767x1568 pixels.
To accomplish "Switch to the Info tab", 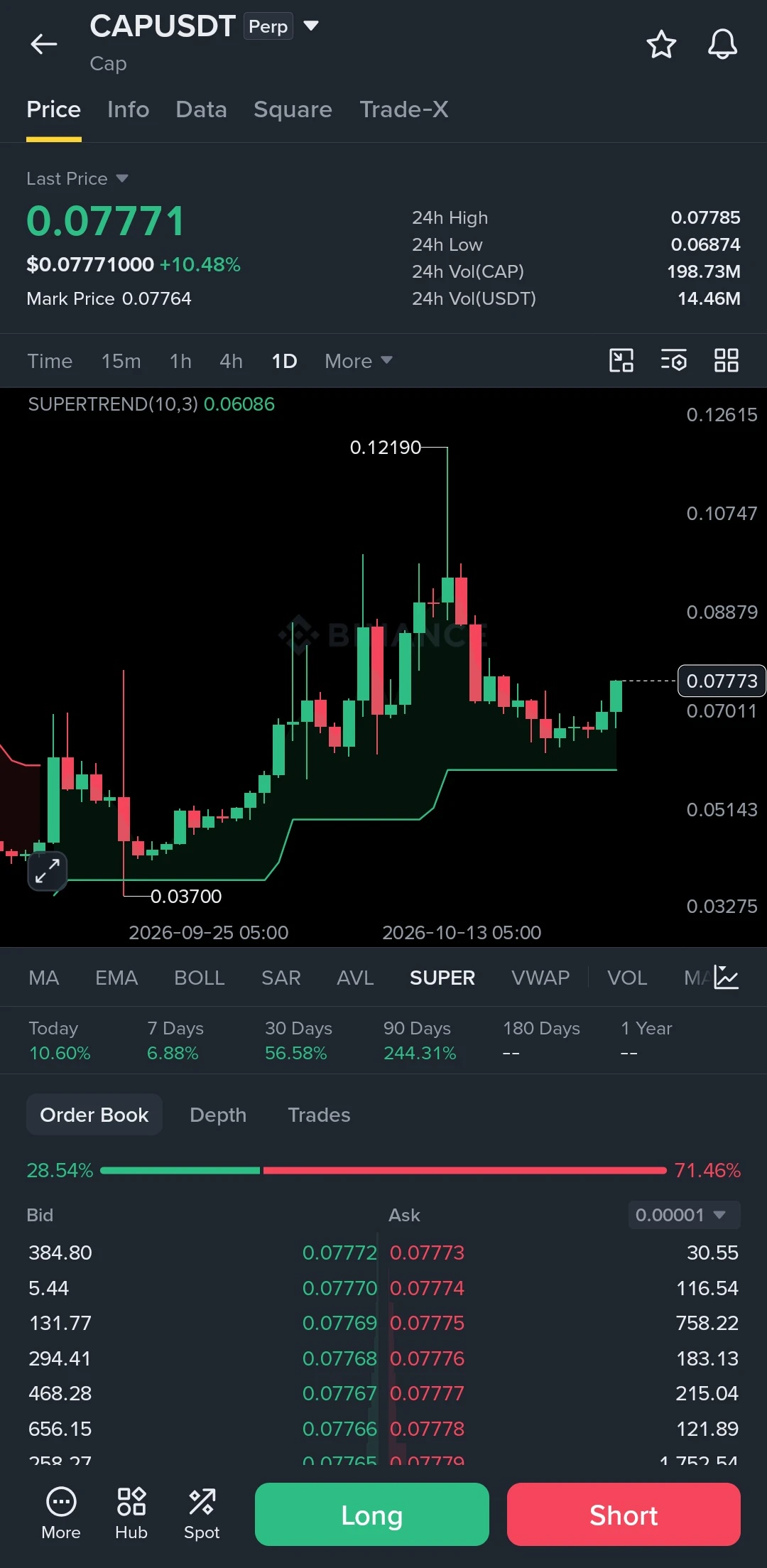I will (x=128, y=109).
